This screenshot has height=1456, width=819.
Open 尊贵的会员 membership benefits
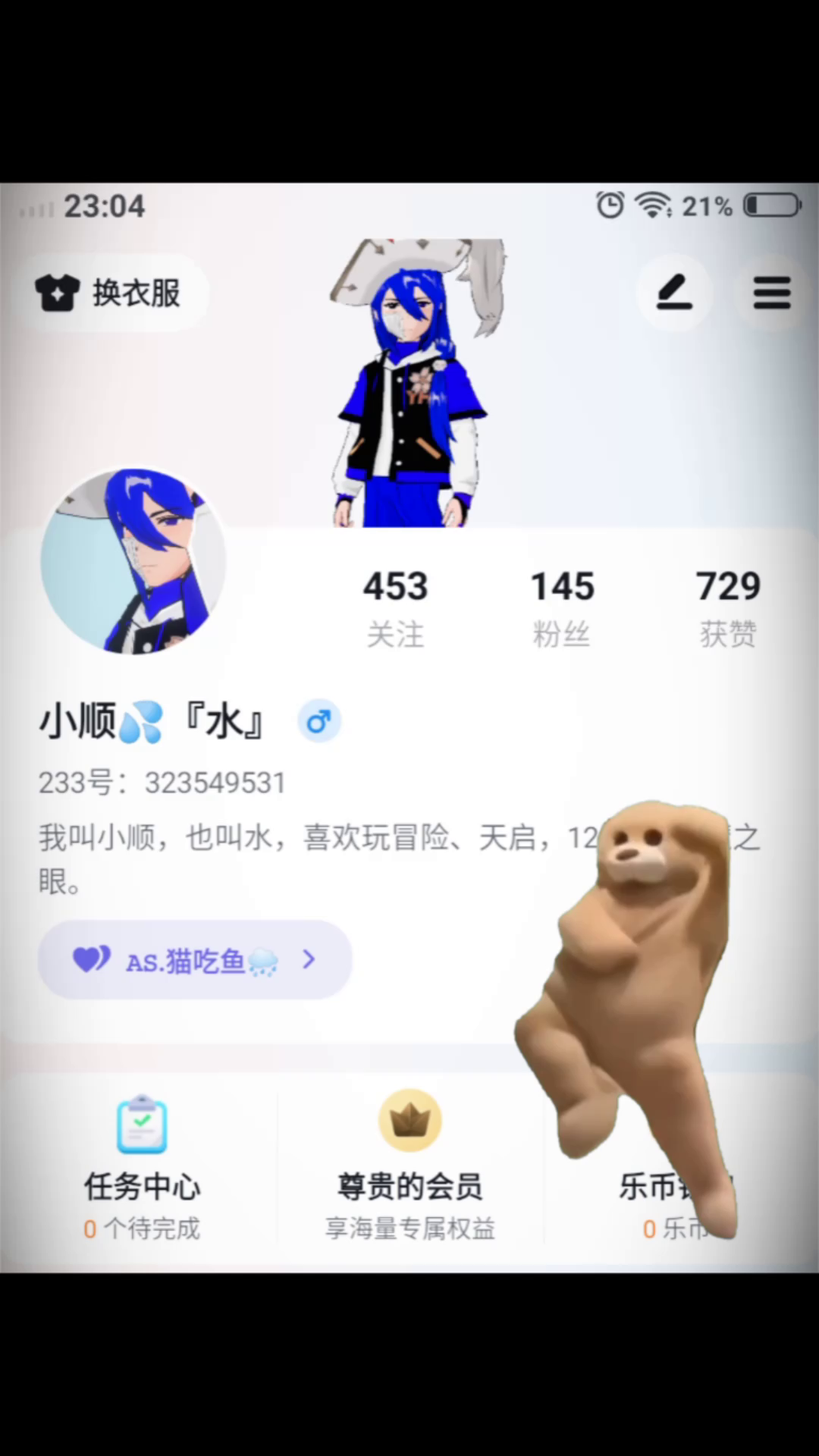[409, 1166]
